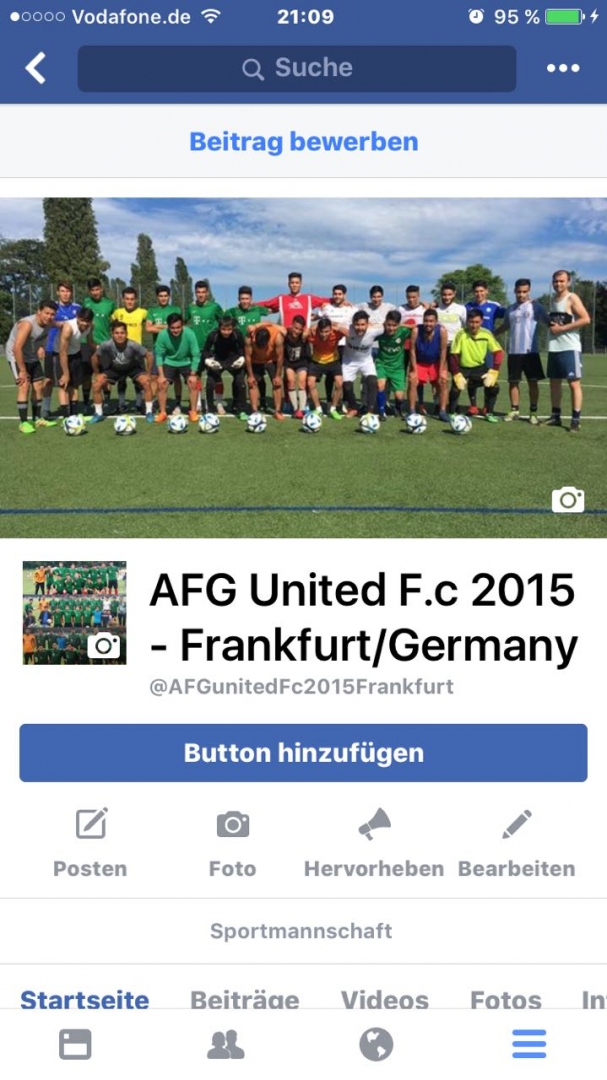Upload a photo using Foto
Screen dimensions: 607x1080
pyautogui.click(x=233, y=842)
